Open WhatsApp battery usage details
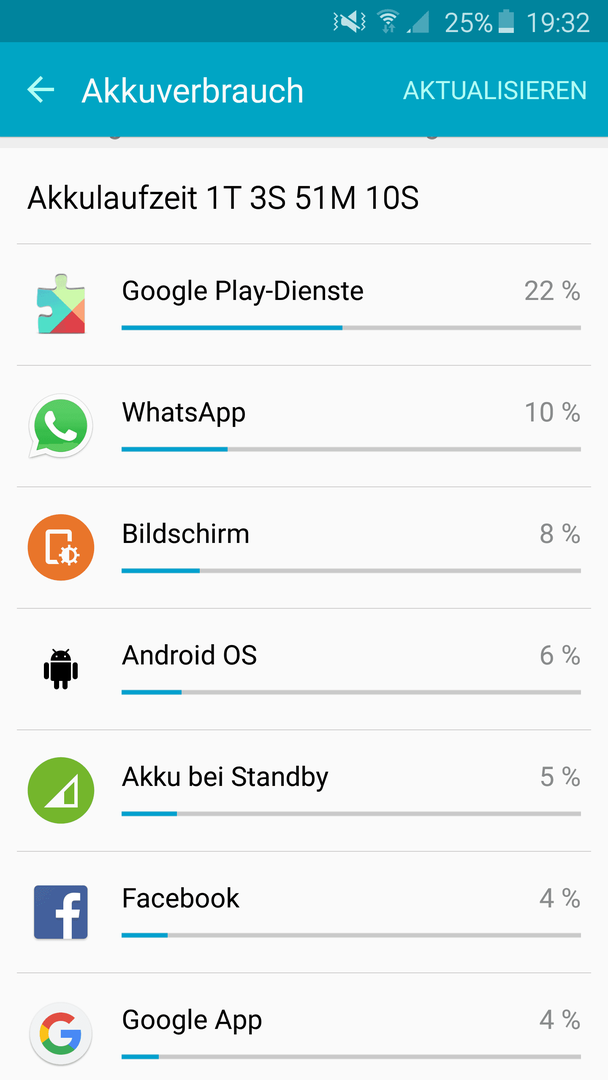Image resolution: width=608 pixels, height=1080 pixels. [x=304, y=426]
